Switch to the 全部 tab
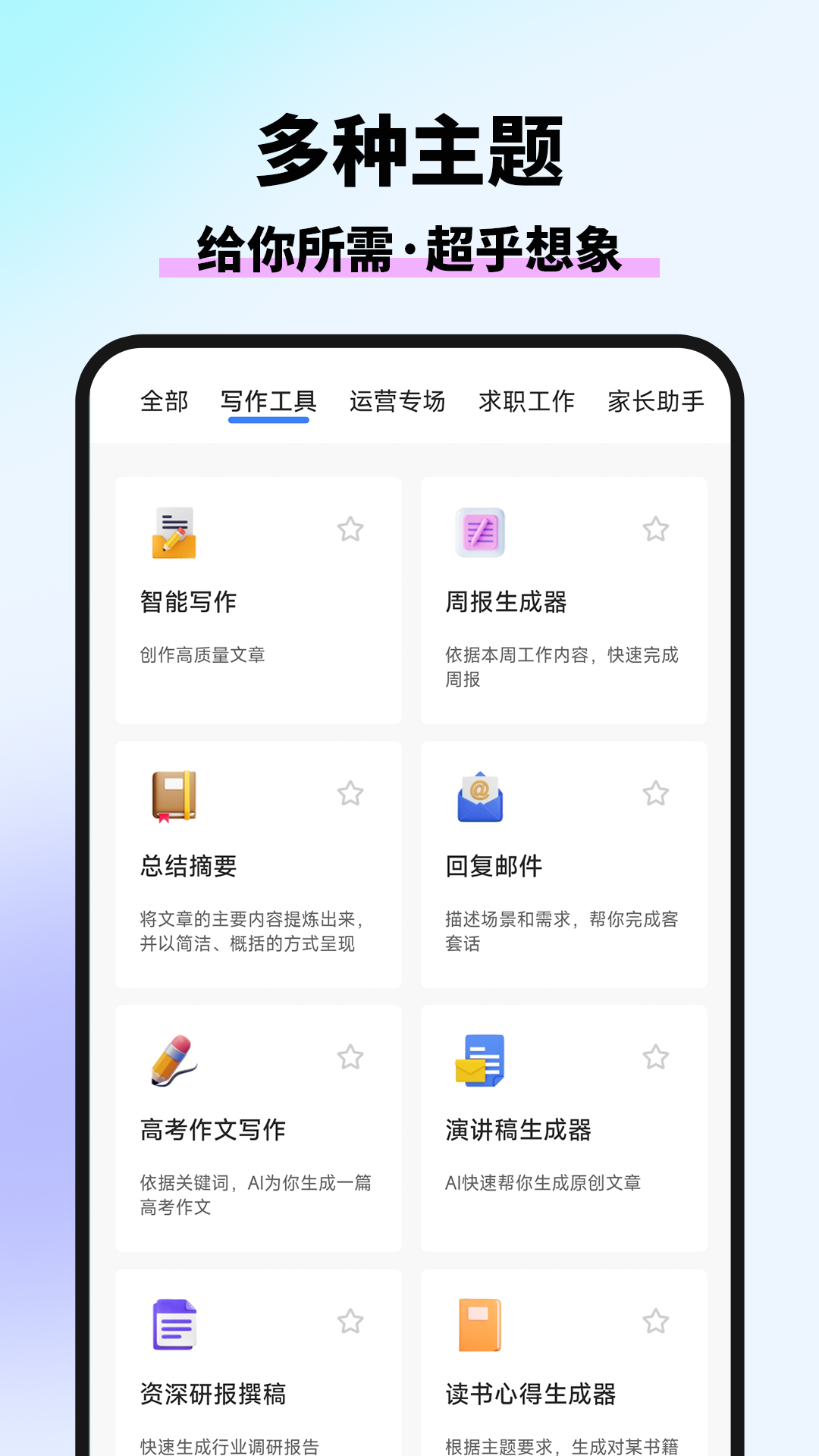Image resolution: width=819 pixels, height=1456 pixels. click(164, 402)
